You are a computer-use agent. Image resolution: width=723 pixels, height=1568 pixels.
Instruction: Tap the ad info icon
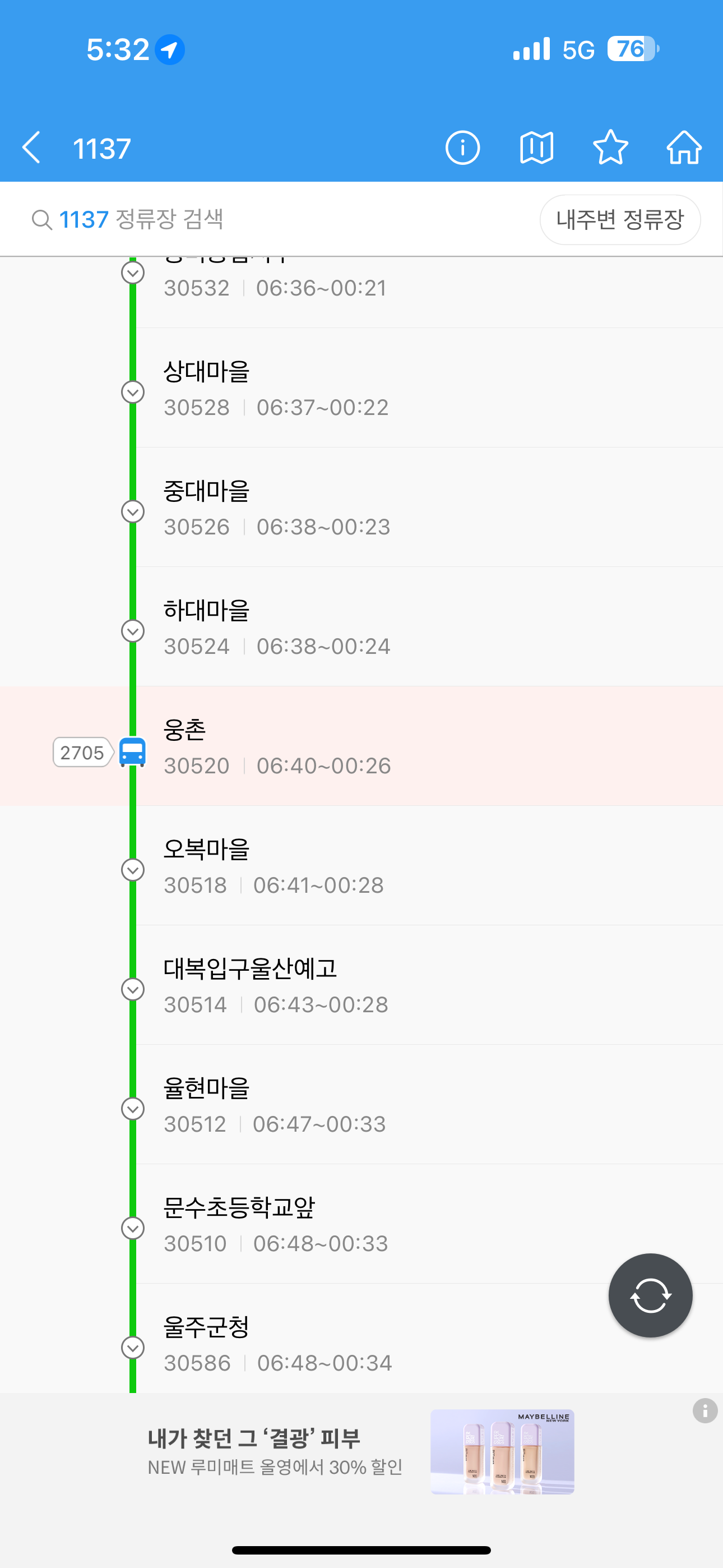click(705, 1410)
